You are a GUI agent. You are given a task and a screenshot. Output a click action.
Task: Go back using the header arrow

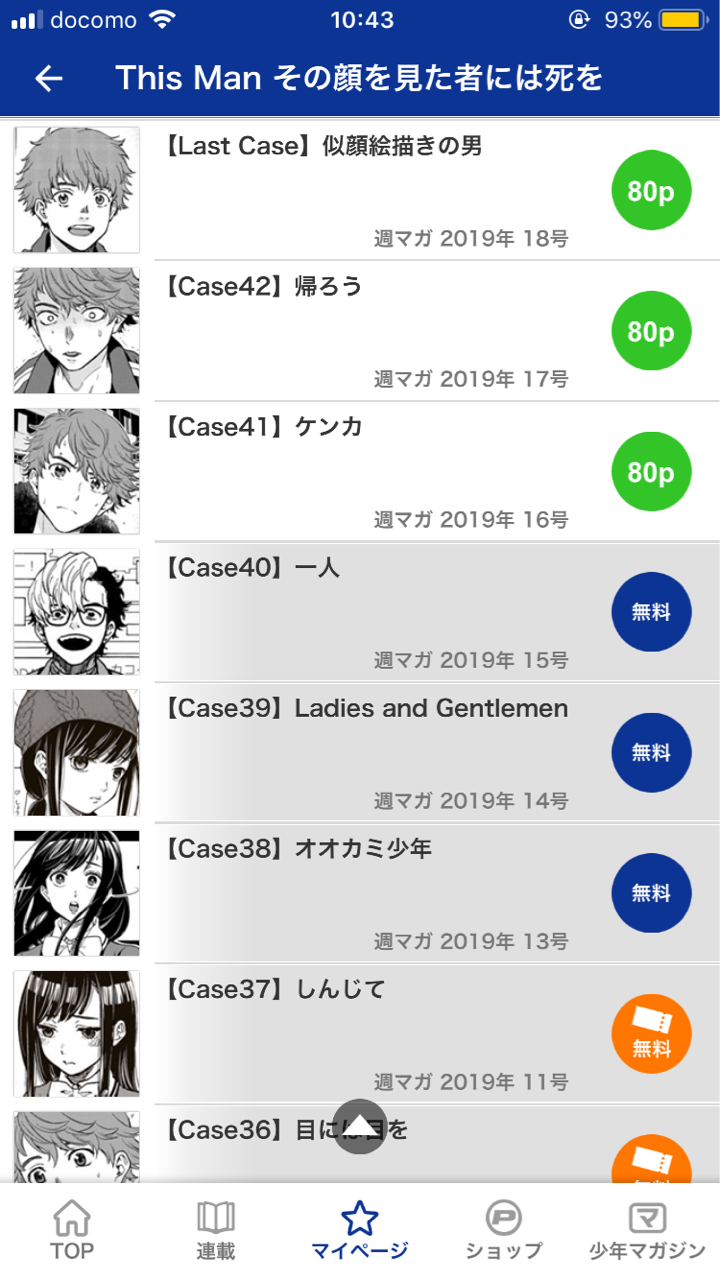49,79
